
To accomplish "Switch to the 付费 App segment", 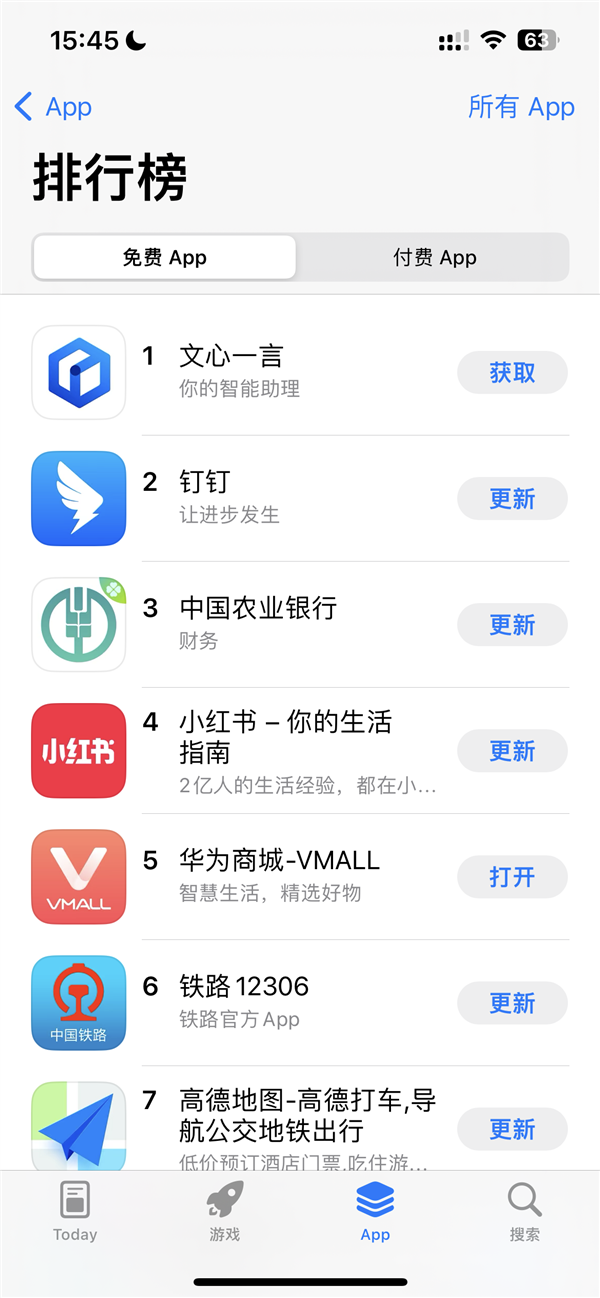I will coord(434,258).
